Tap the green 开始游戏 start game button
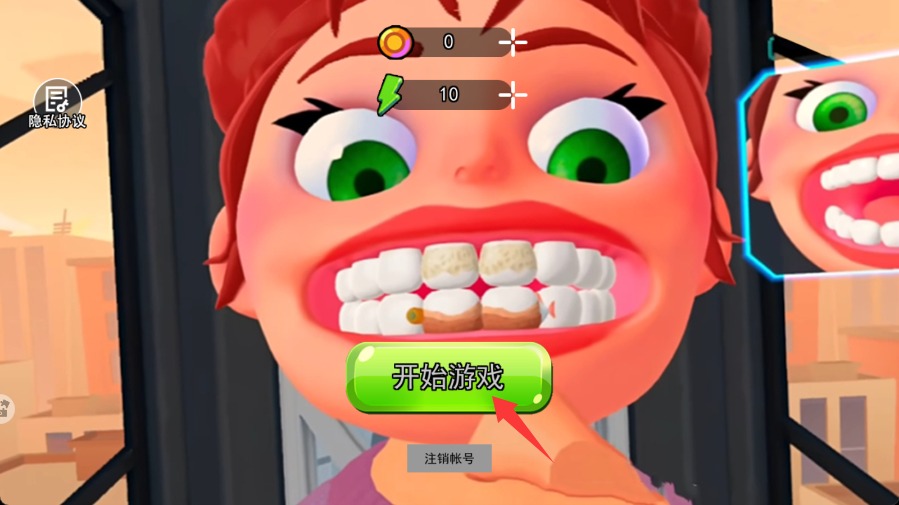Image resolution: width=899 pixels, height=505 pixels. [x=448, y=378]
